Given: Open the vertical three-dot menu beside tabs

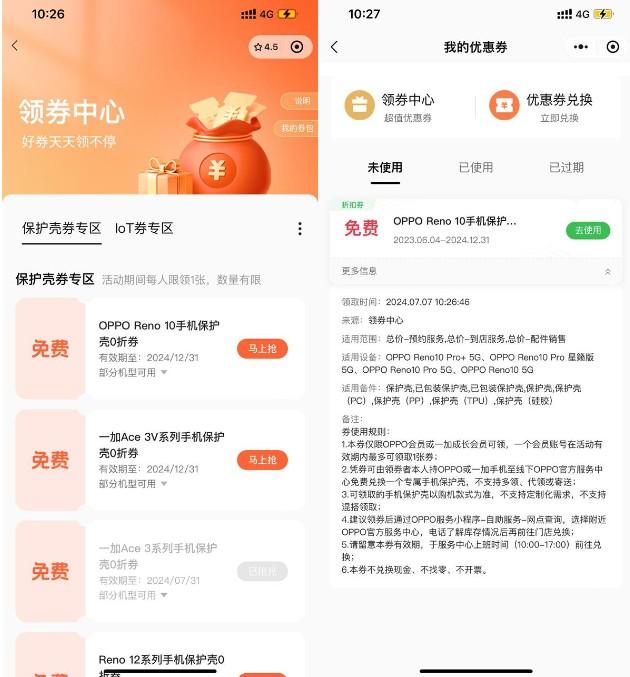Looking at the screenshot, I should pyautogui.click(x=299, y=229).
